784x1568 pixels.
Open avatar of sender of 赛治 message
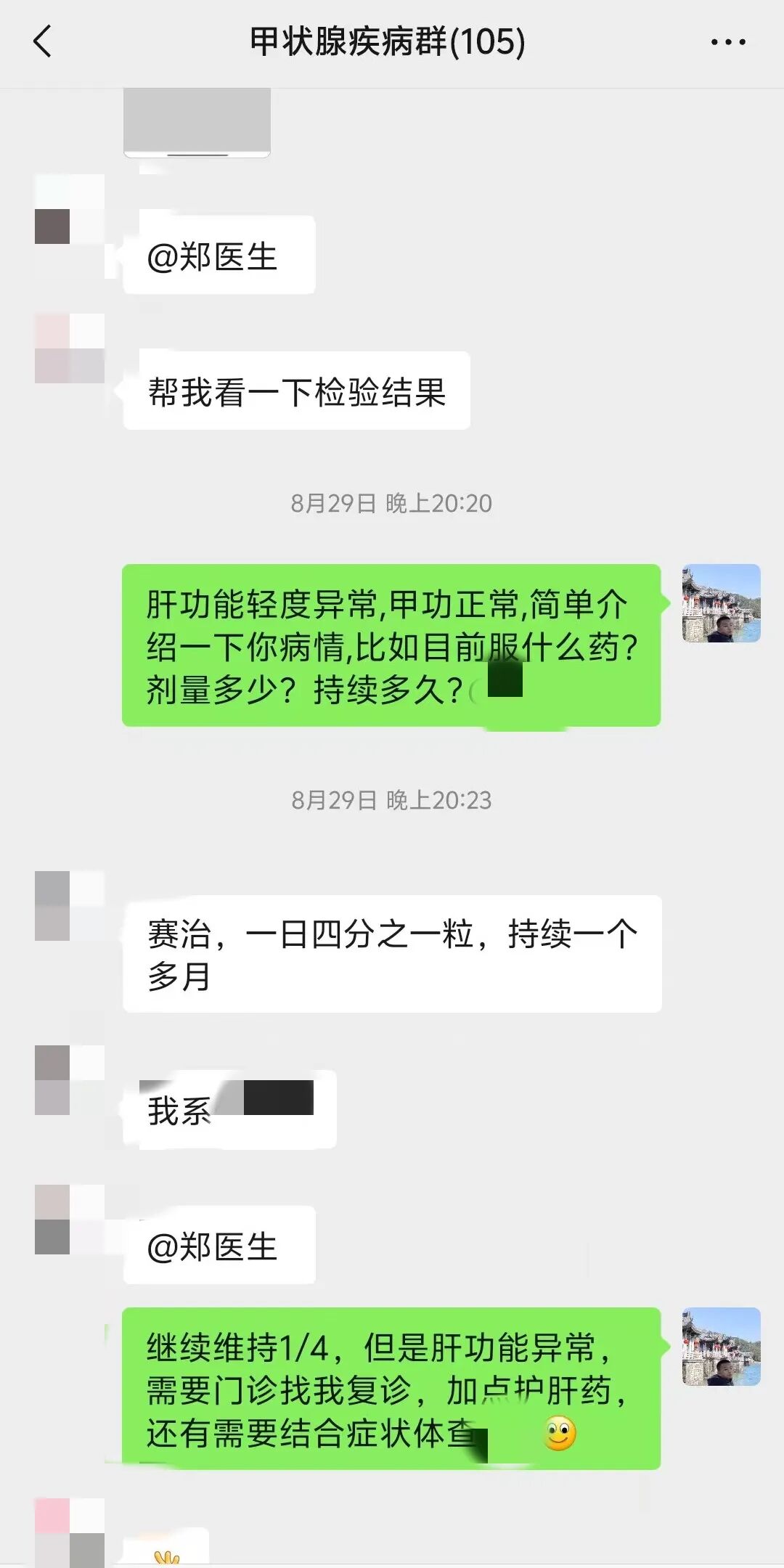tap(70, 906)
